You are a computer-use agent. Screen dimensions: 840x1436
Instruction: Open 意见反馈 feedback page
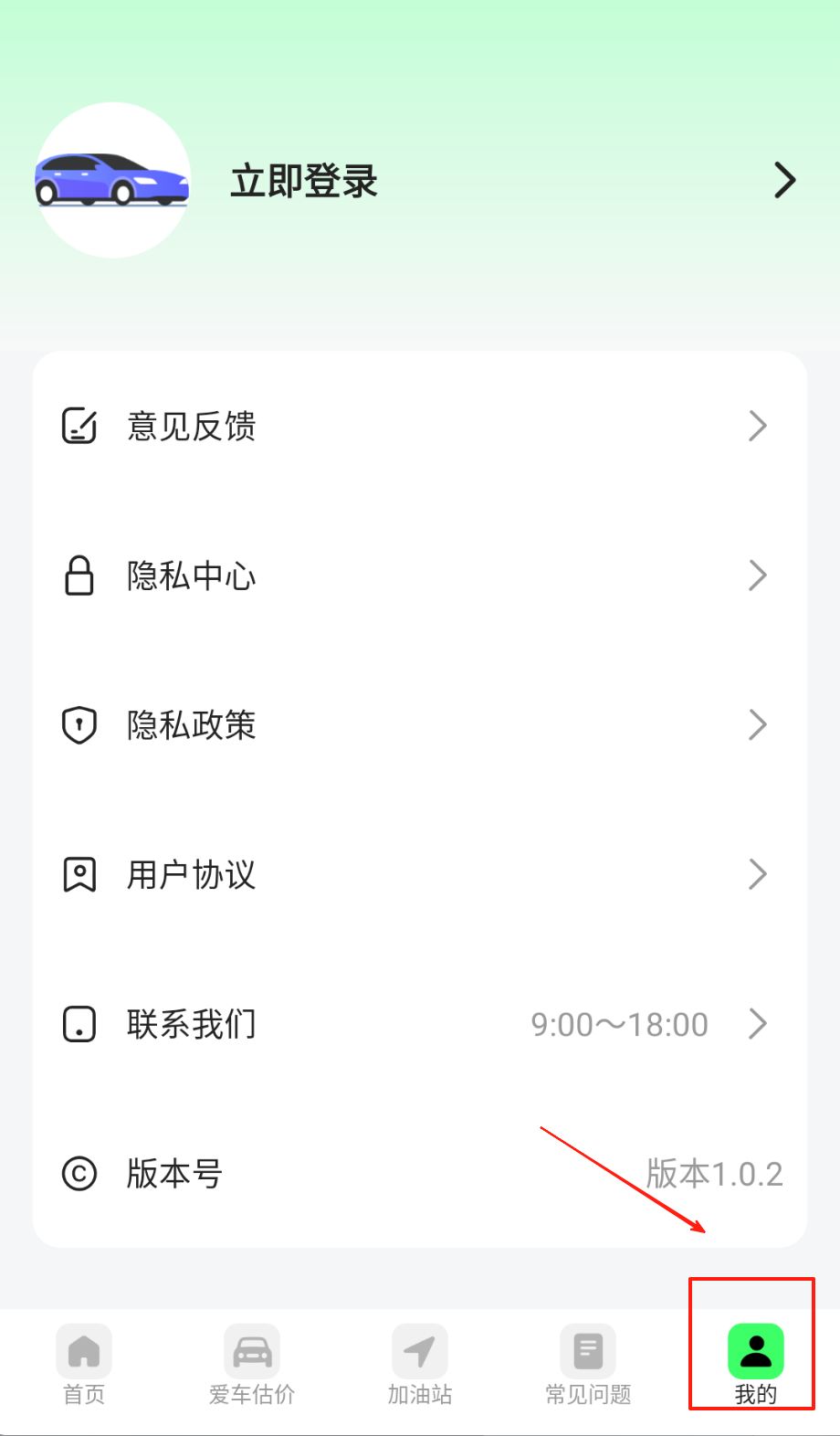coord(192,426)
